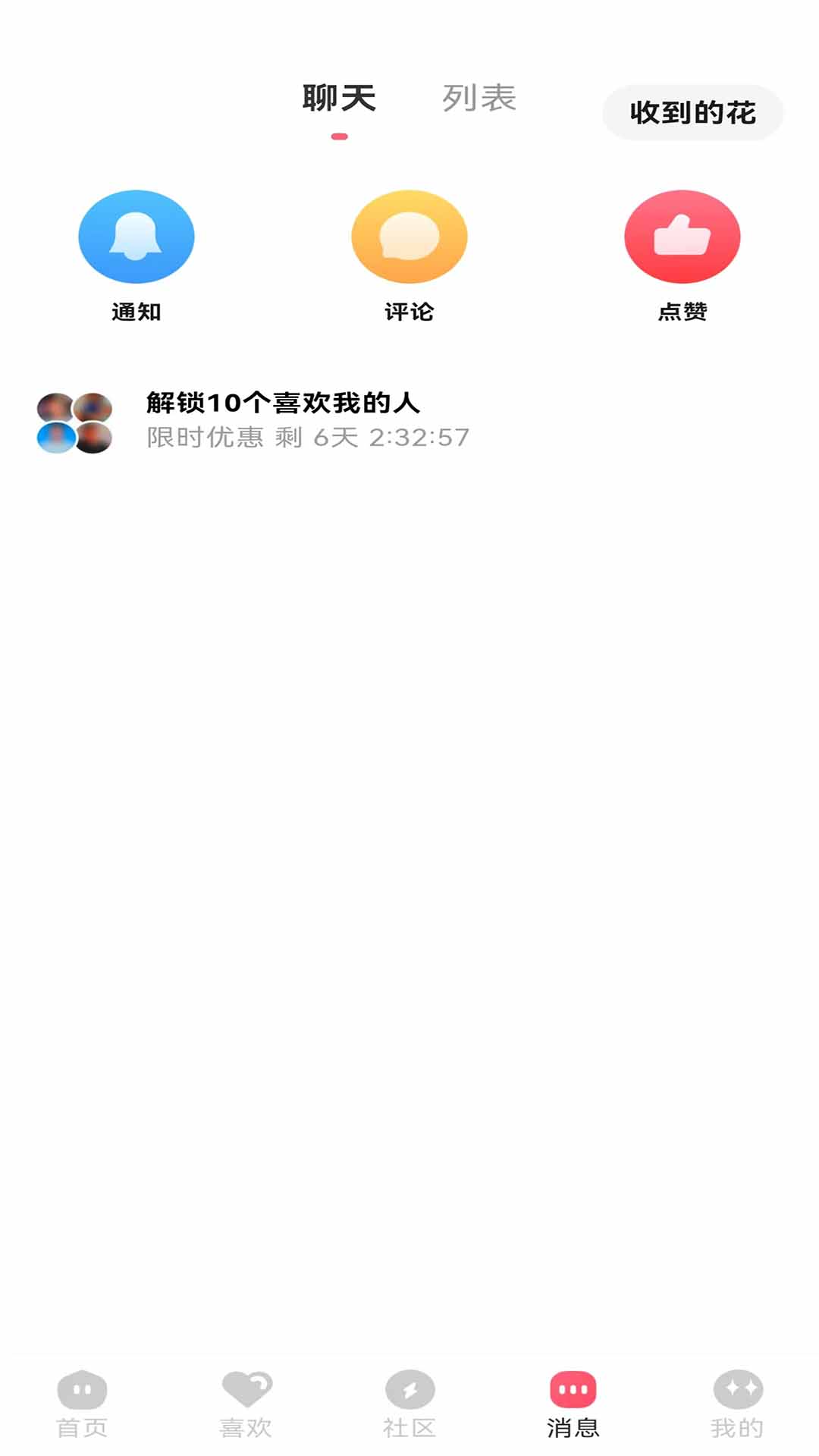The width and height of the screenshot is (819, 1456).
Task: Tap the 评论 label under the bubble
Action: click(x=409, y=310)
